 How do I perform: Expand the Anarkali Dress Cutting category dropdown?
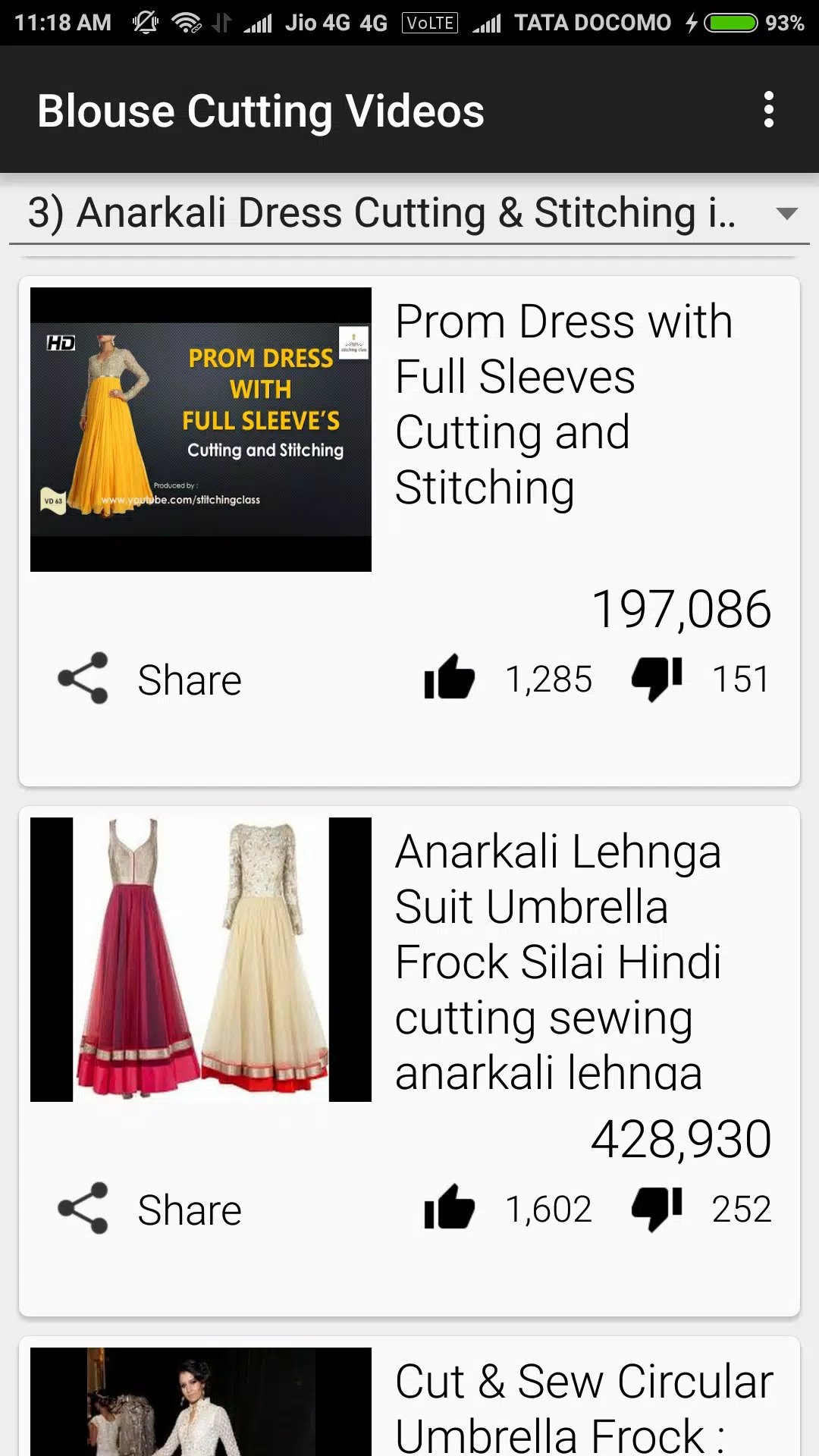(786, 213)
